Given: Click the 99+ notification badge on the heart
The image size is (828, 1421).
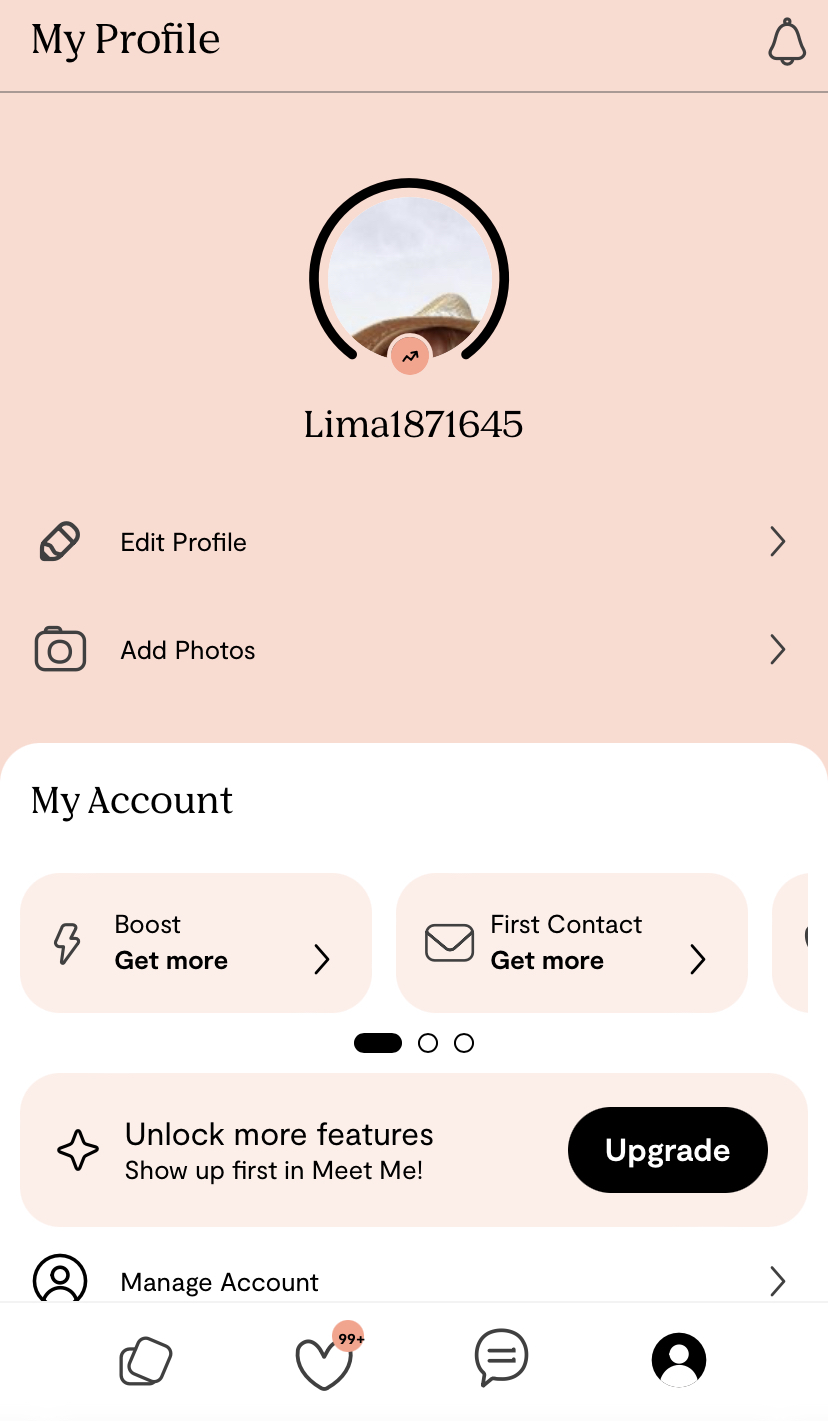Looking at the screenshot, I should point(351,1337).
